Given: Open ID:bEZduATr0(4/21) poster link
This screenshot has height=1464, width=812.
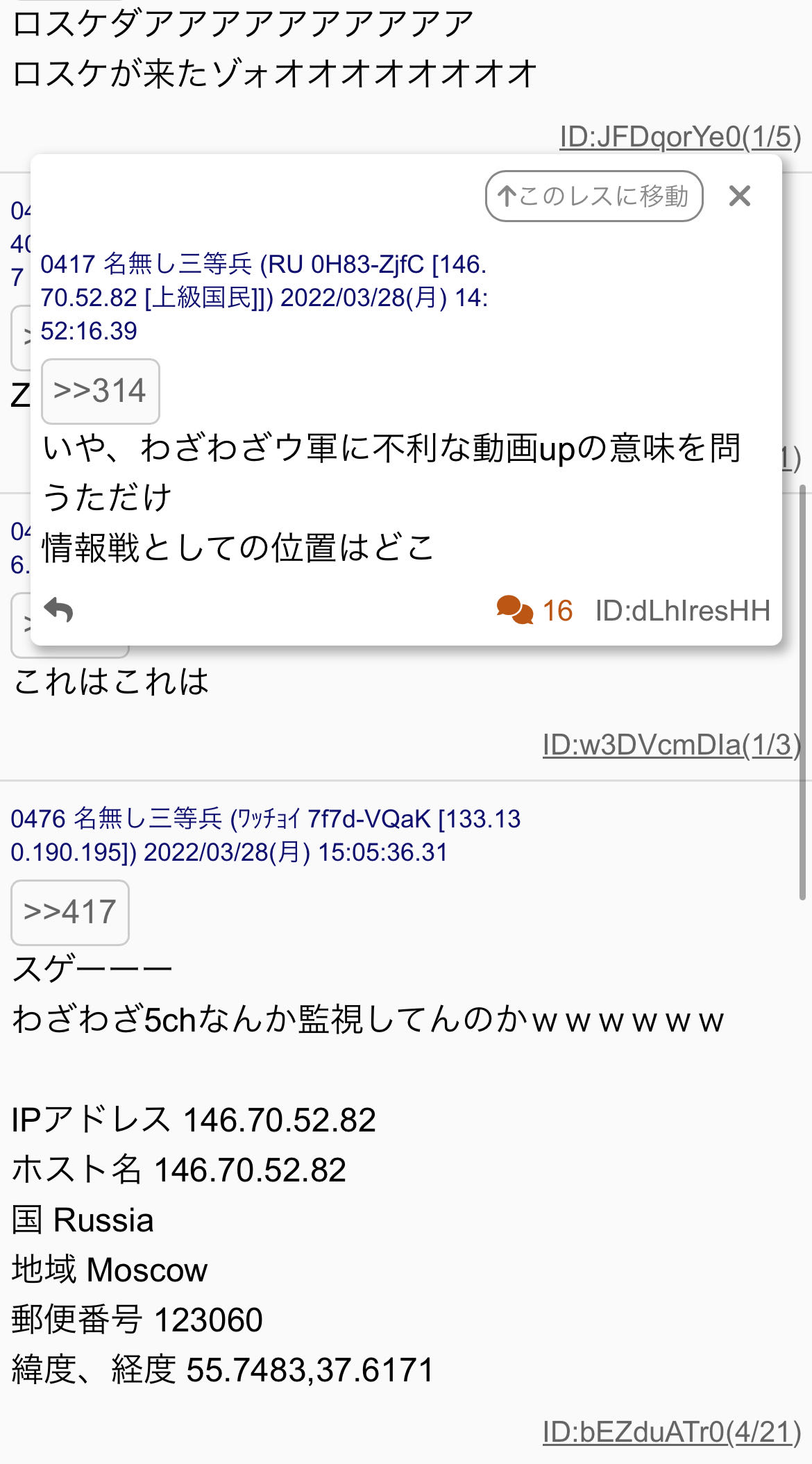Looking at the screenshot, I should tap(670, 1431).
